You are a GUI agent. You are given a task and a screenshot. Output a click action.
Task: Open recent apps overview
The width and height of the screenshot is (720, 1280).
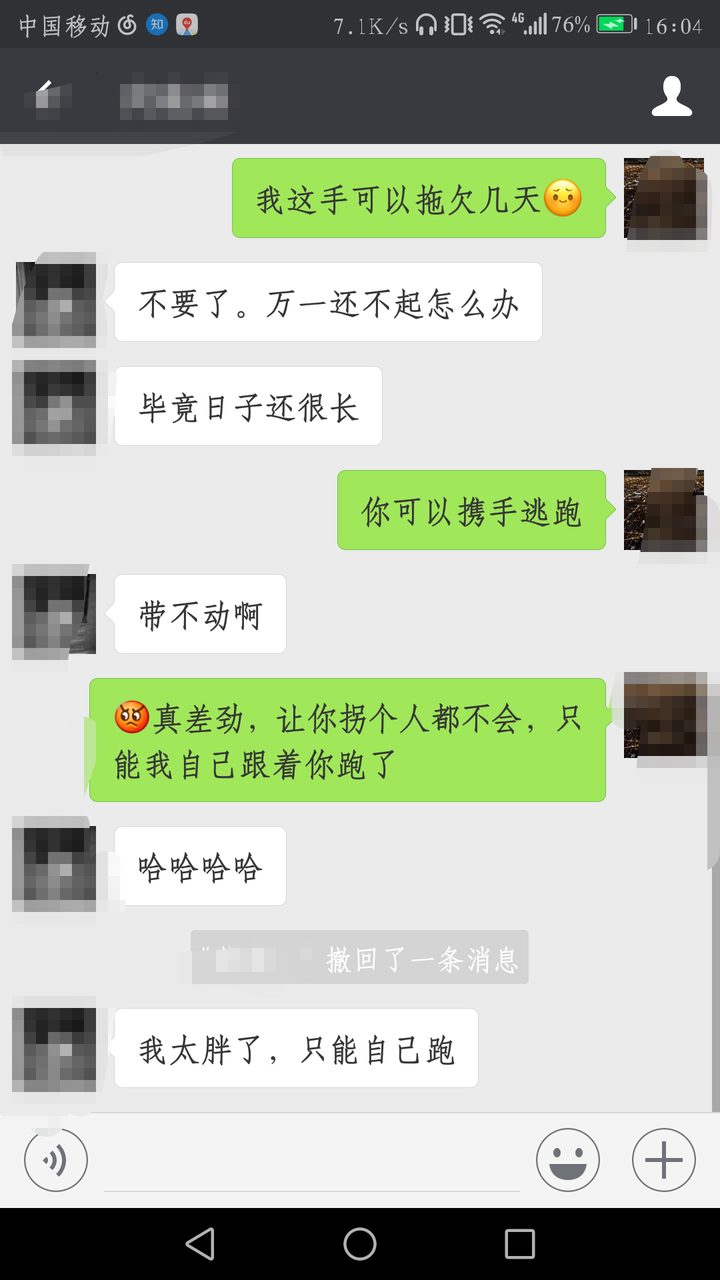click(x=520, y=1244)
